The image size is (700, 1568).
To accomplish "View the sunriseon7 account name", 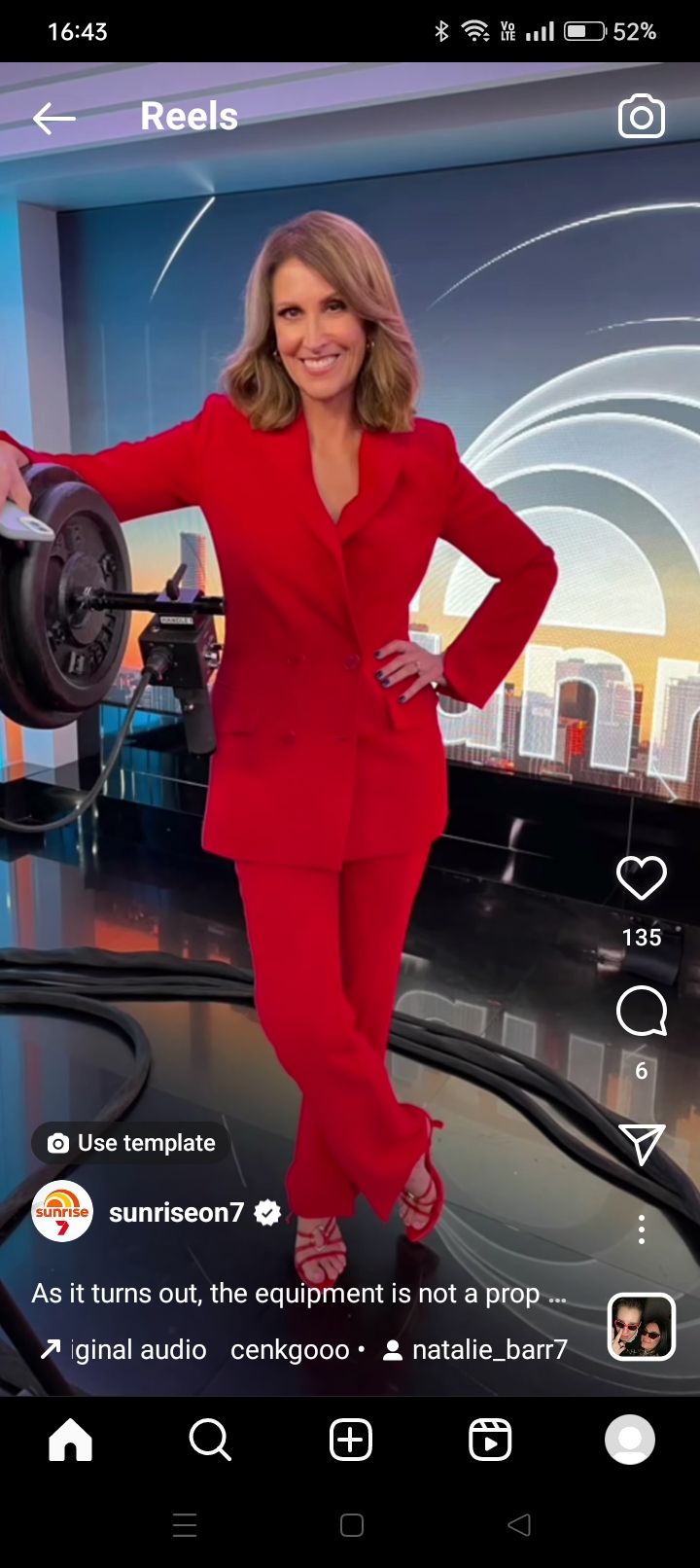I will point(176,1212).
